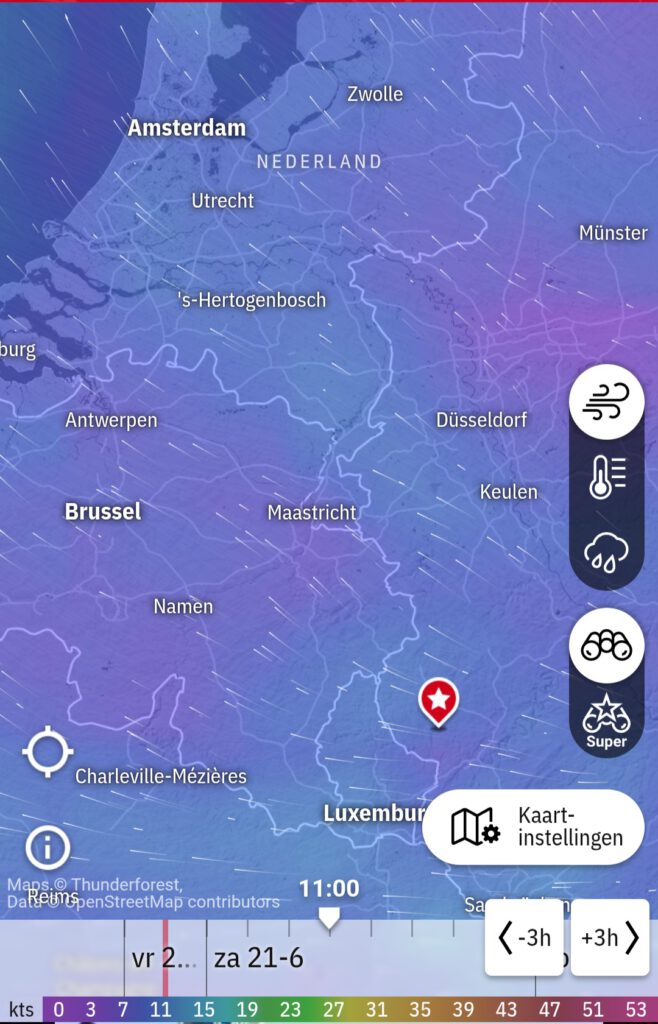Image resolution: width=658 pixels, height=1024 pixels.
Task: Open the info button
Action: coord(47,848)
